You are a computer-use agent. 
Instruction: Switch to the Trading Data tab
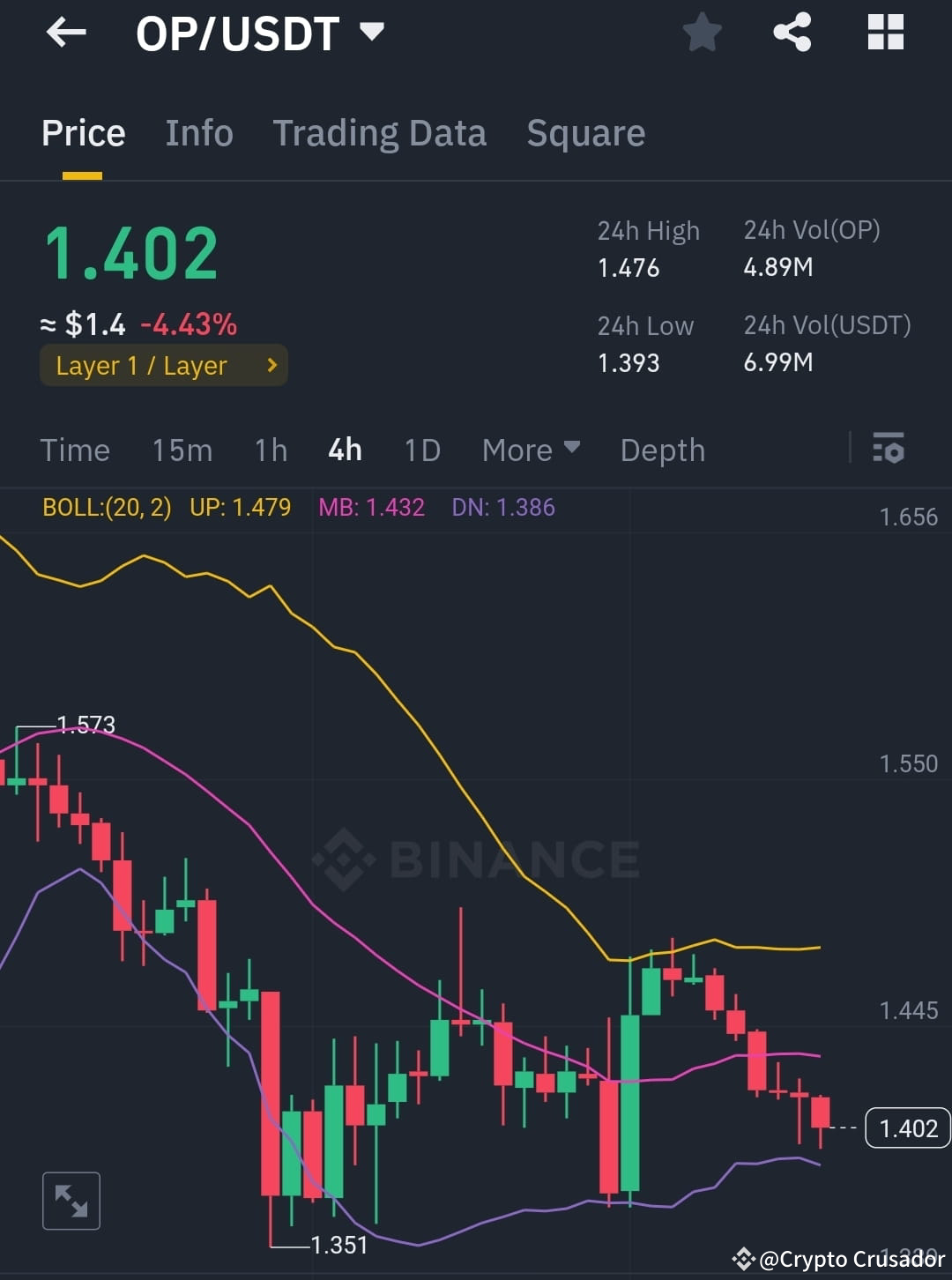click(x=380, y=133)
